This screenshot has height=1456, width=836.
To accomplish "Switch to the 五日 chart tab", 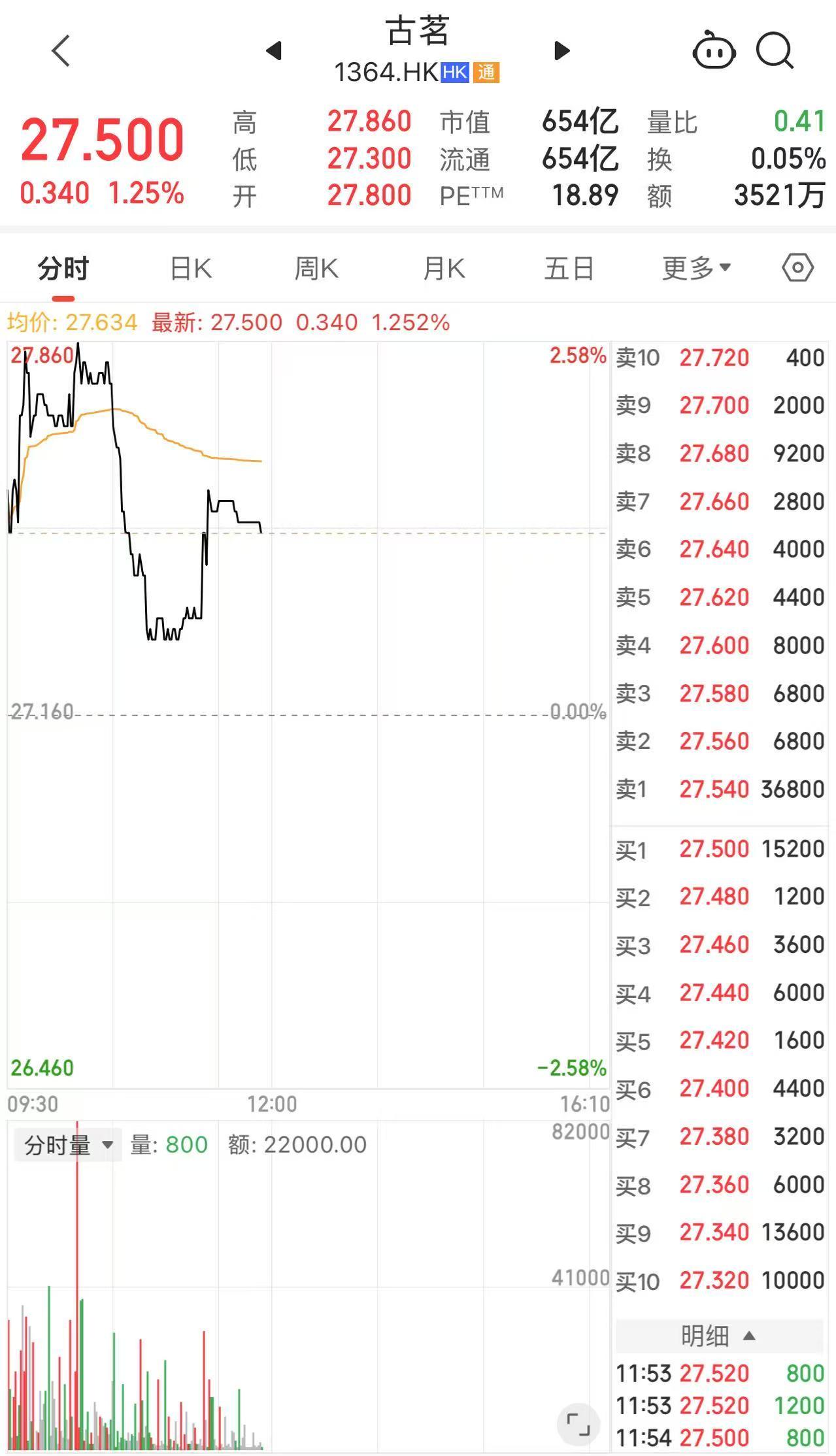I will coord(569,269).
